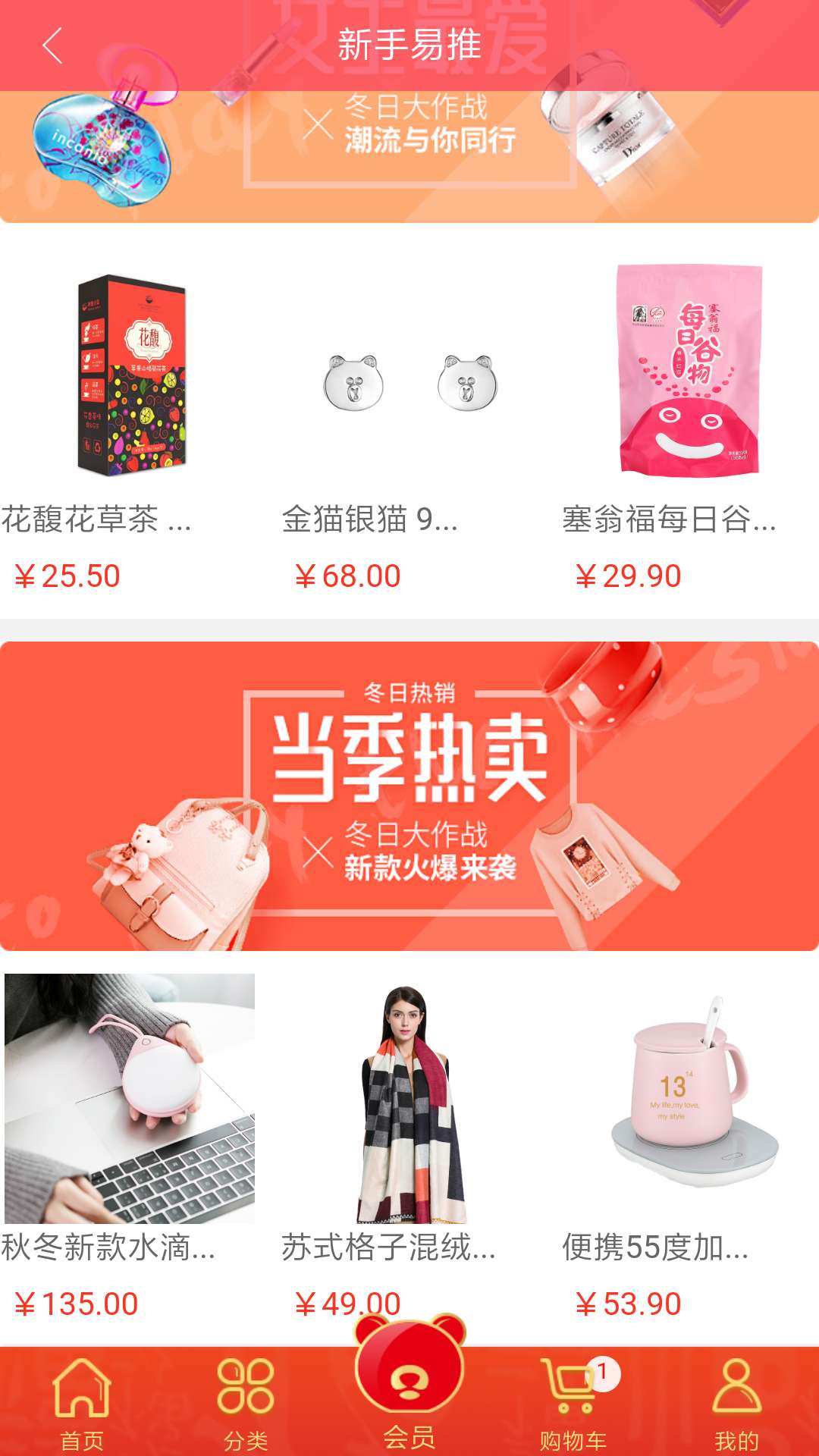Switch to the 首页 tab

click(82, 1403)
